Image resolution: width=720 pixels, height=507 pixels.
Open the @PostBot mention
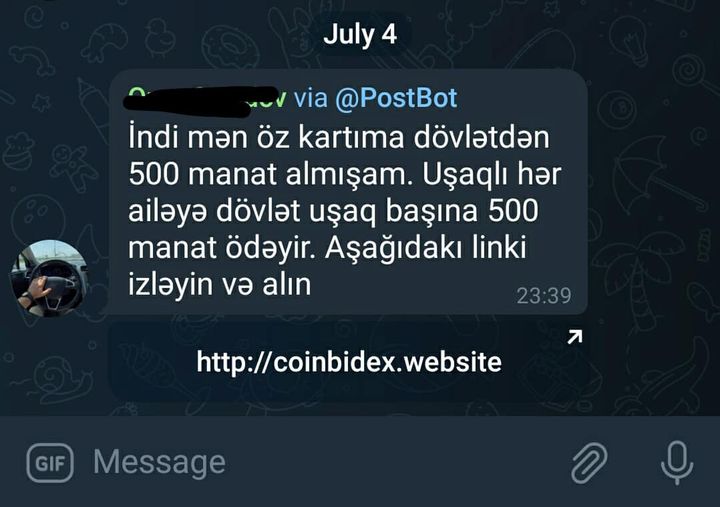tap(395, 97)
